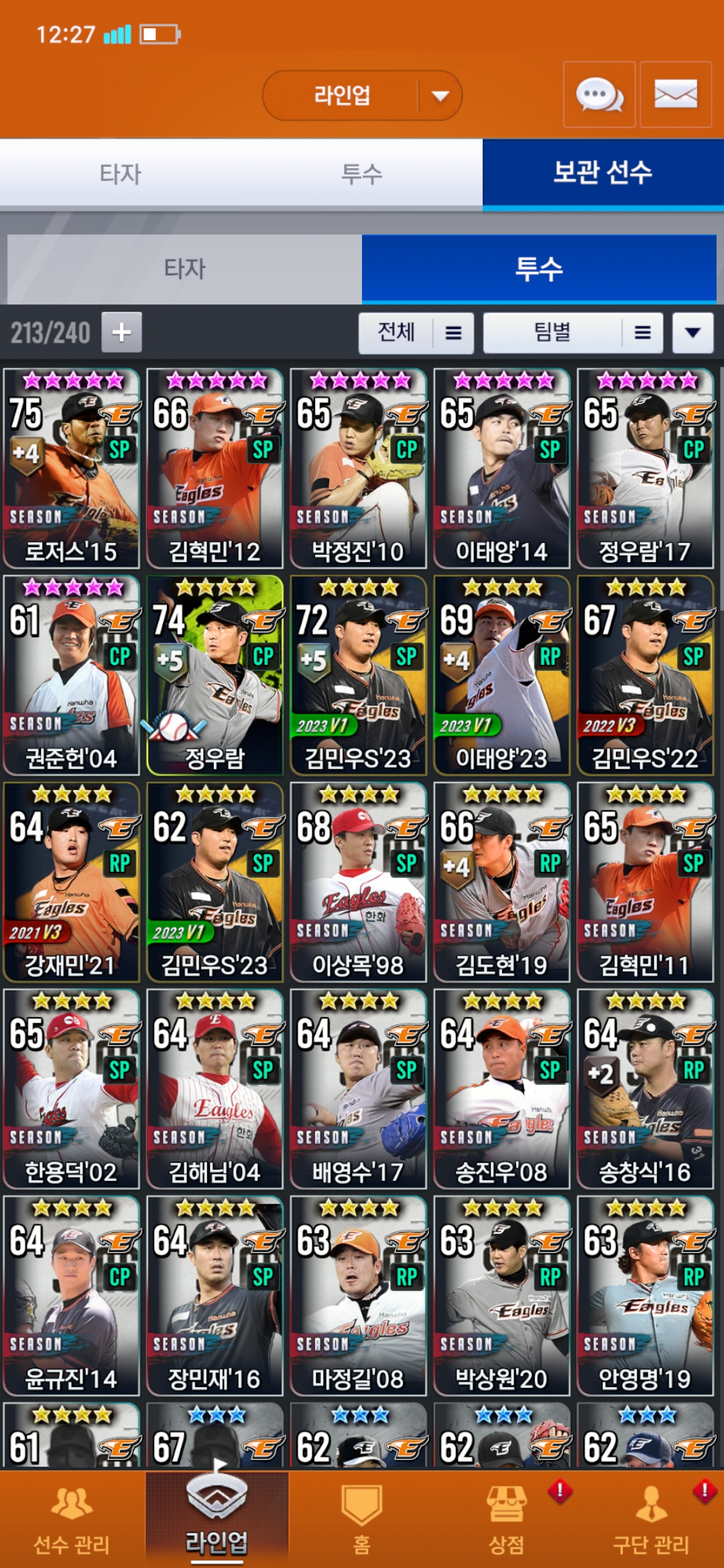The image size is (724, 1568).
Task: Open the mailbox envelope icon
Action: pos(675,94)
